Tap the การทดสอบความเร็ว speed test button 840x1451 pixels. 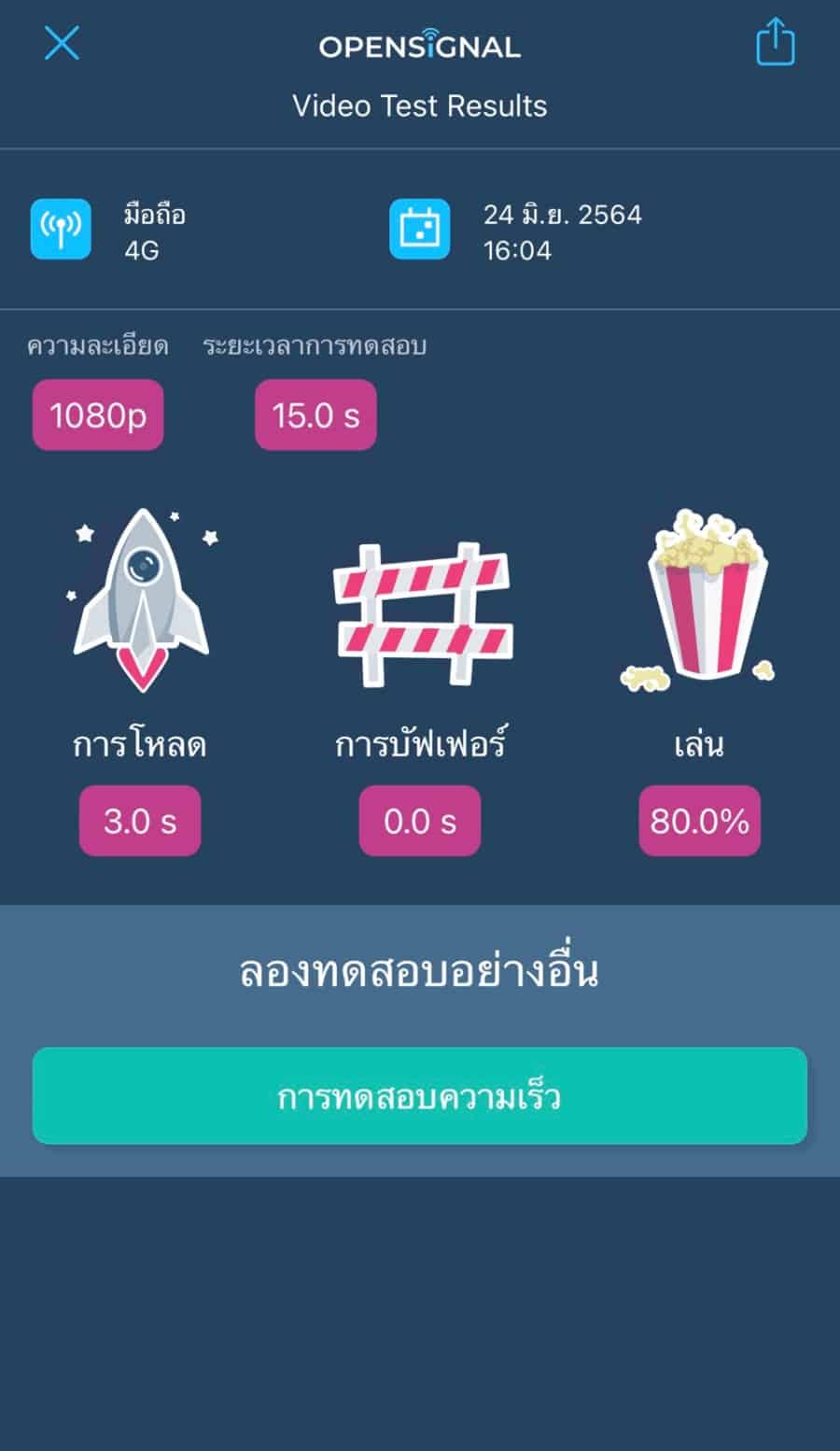420,1096
